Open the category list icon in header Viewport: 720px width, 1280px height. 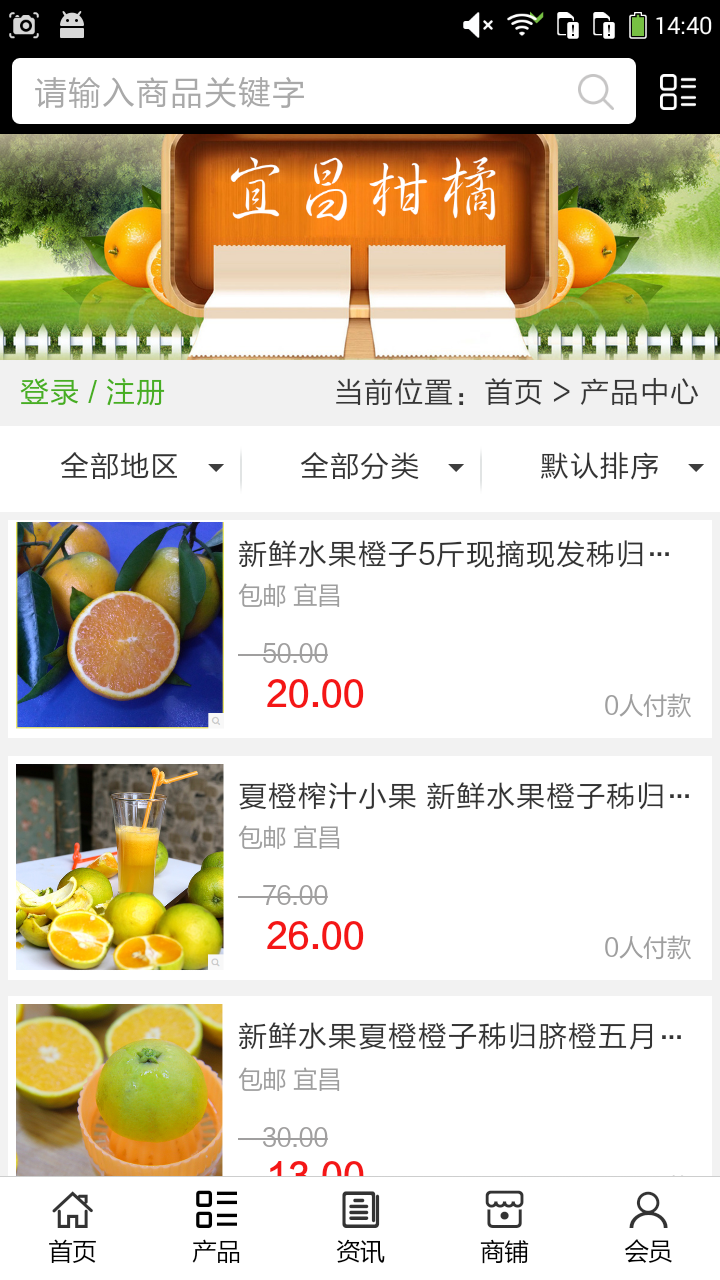coord(678,92)
